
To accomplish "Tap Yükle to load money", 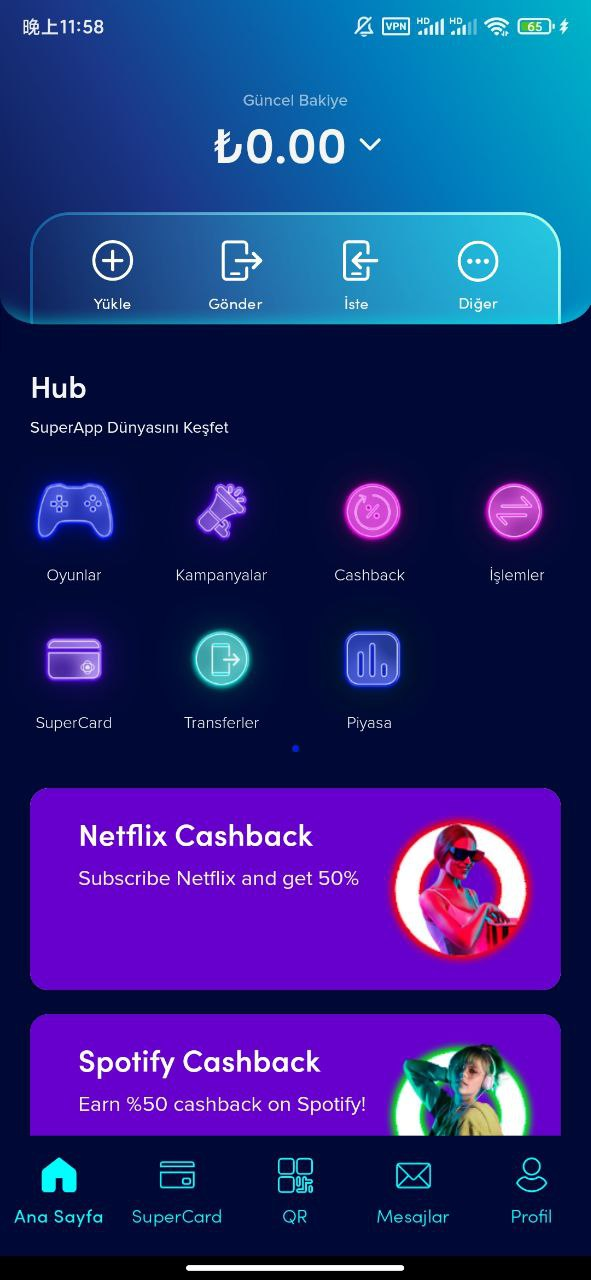I will pyautogui.click(x=112, y=276).
